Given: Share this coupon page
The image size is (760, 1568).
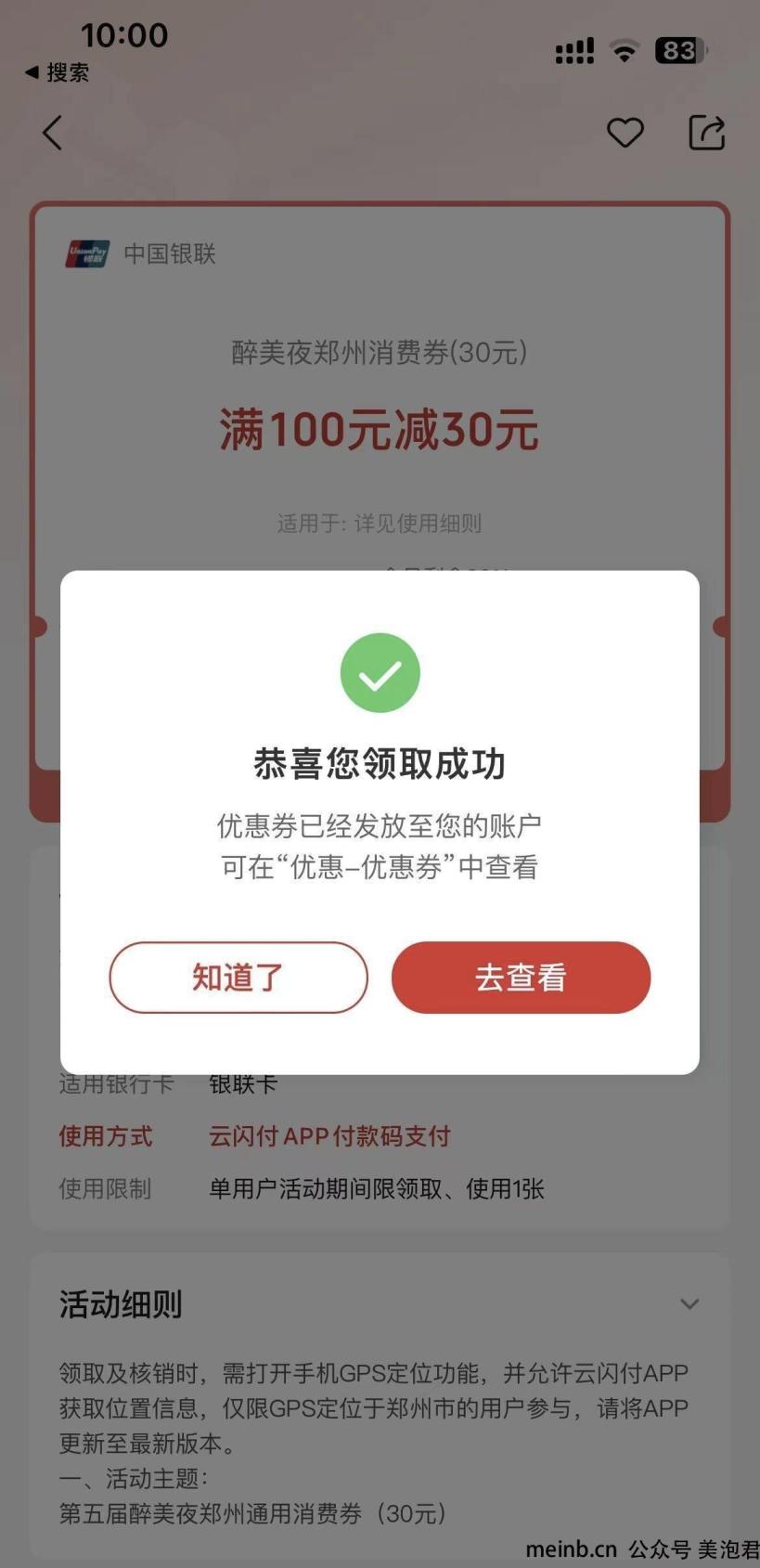Looking at the screenshot, I should (706, 132).
